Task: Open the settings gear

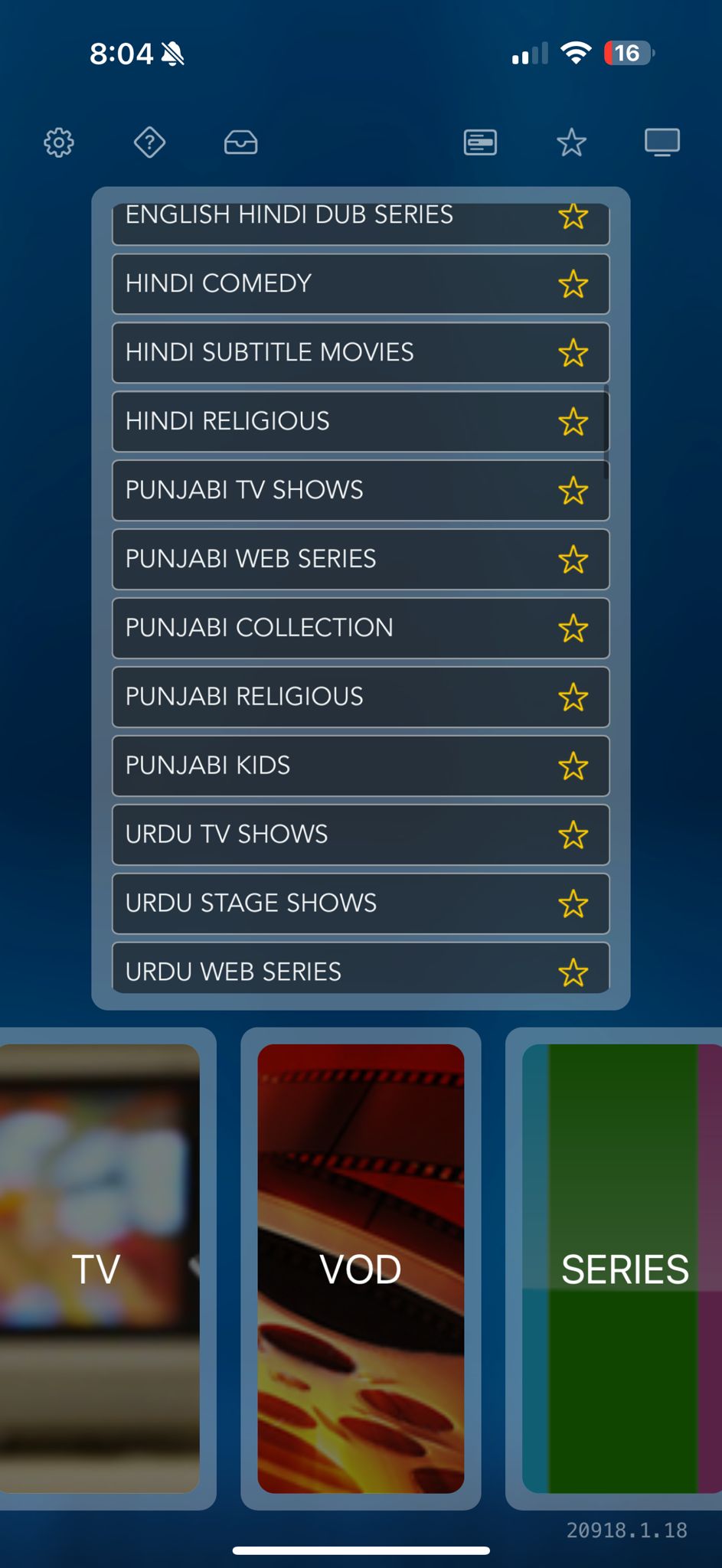Action: coord(59,142)
